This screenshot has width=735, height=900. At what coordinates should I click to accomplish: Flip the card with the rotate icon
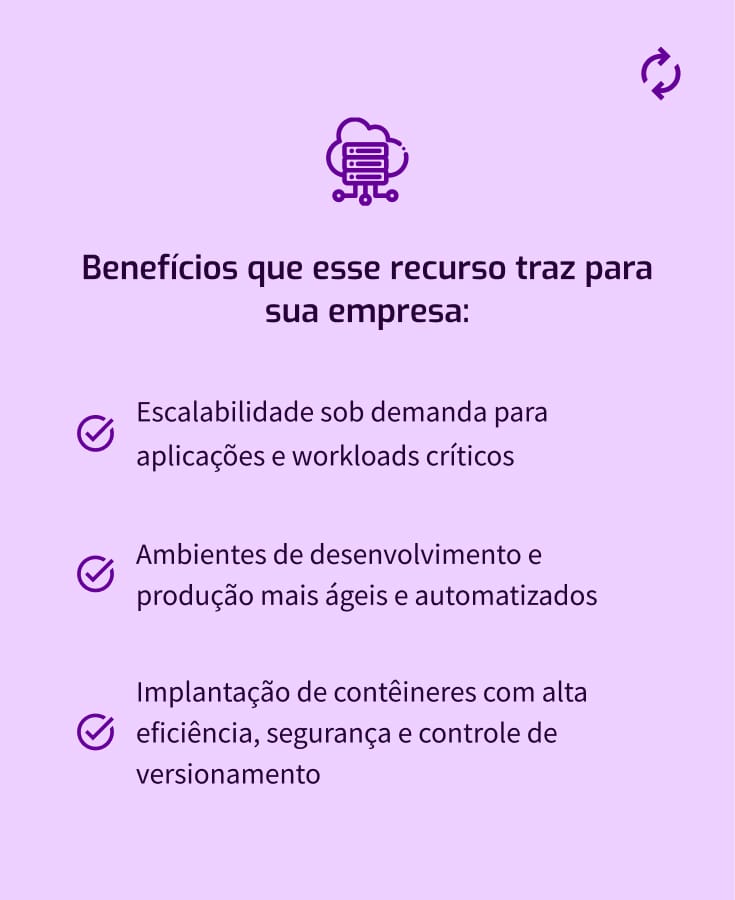click(x=660, y=75)
